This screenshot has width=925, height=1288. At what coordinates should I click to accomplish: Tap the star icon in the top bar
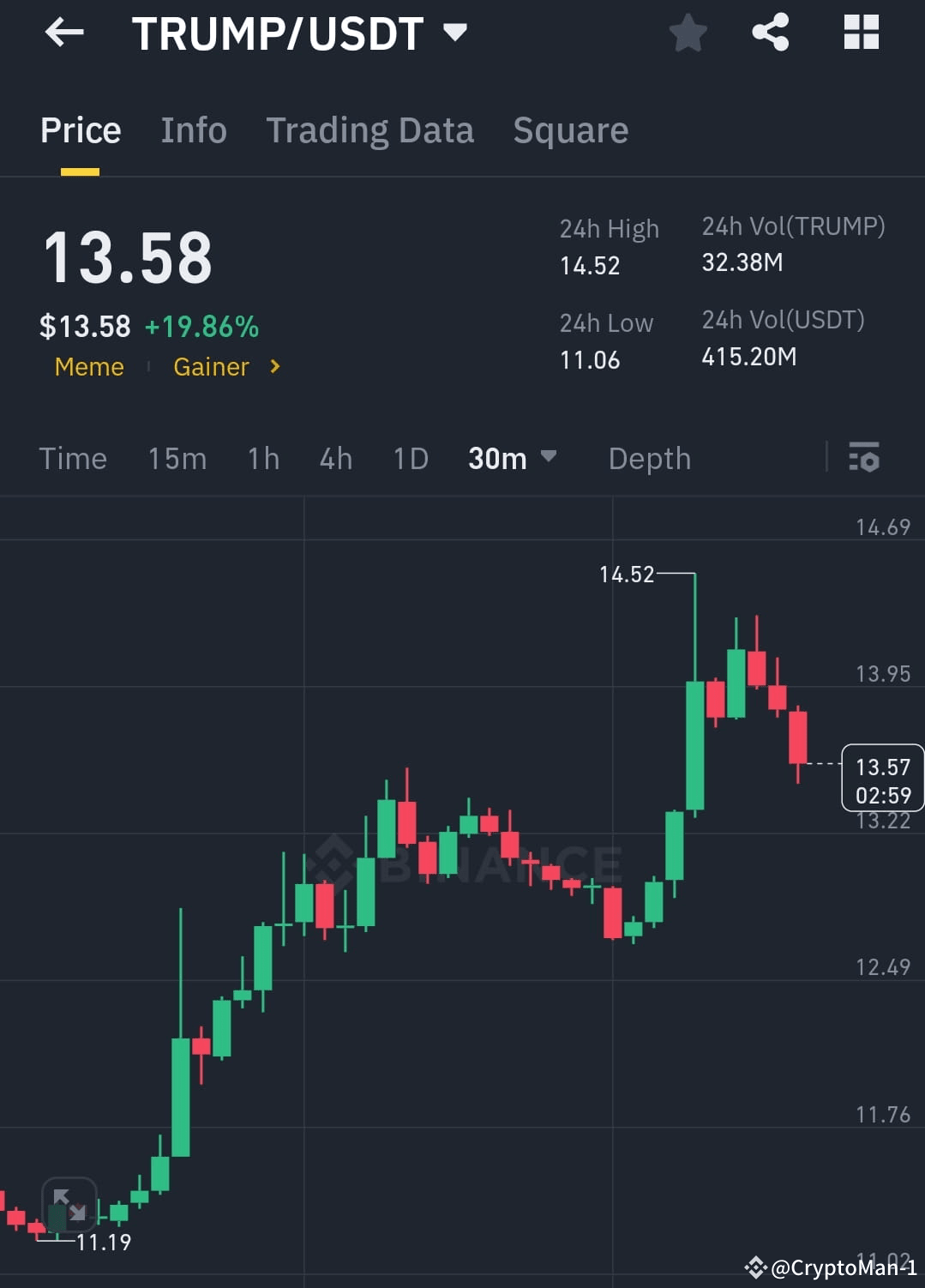pos(687,33)
